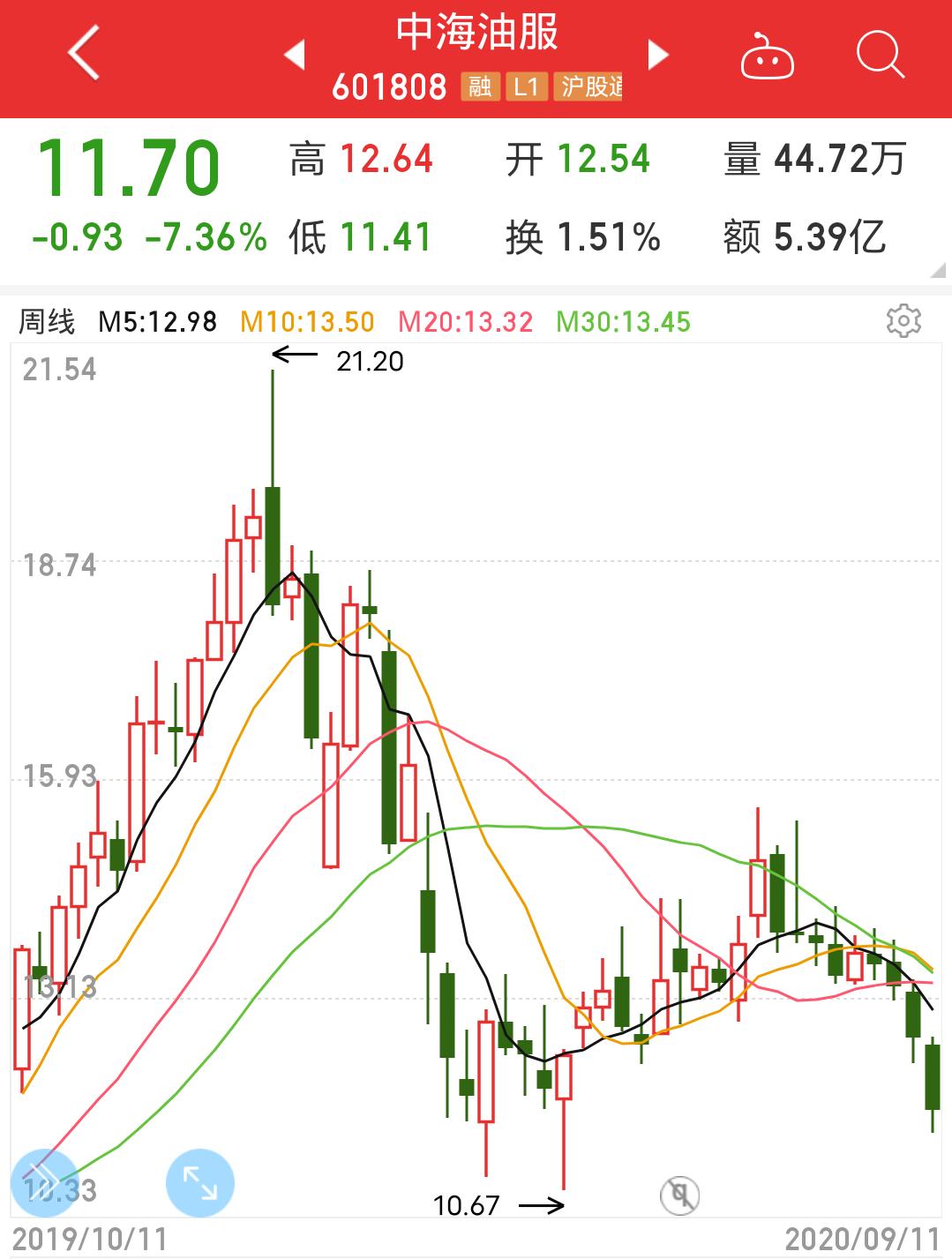The height and width of the screenshot is (1259, 952).
Task: Open the robot assistant
Action: [x=766, y=56]
